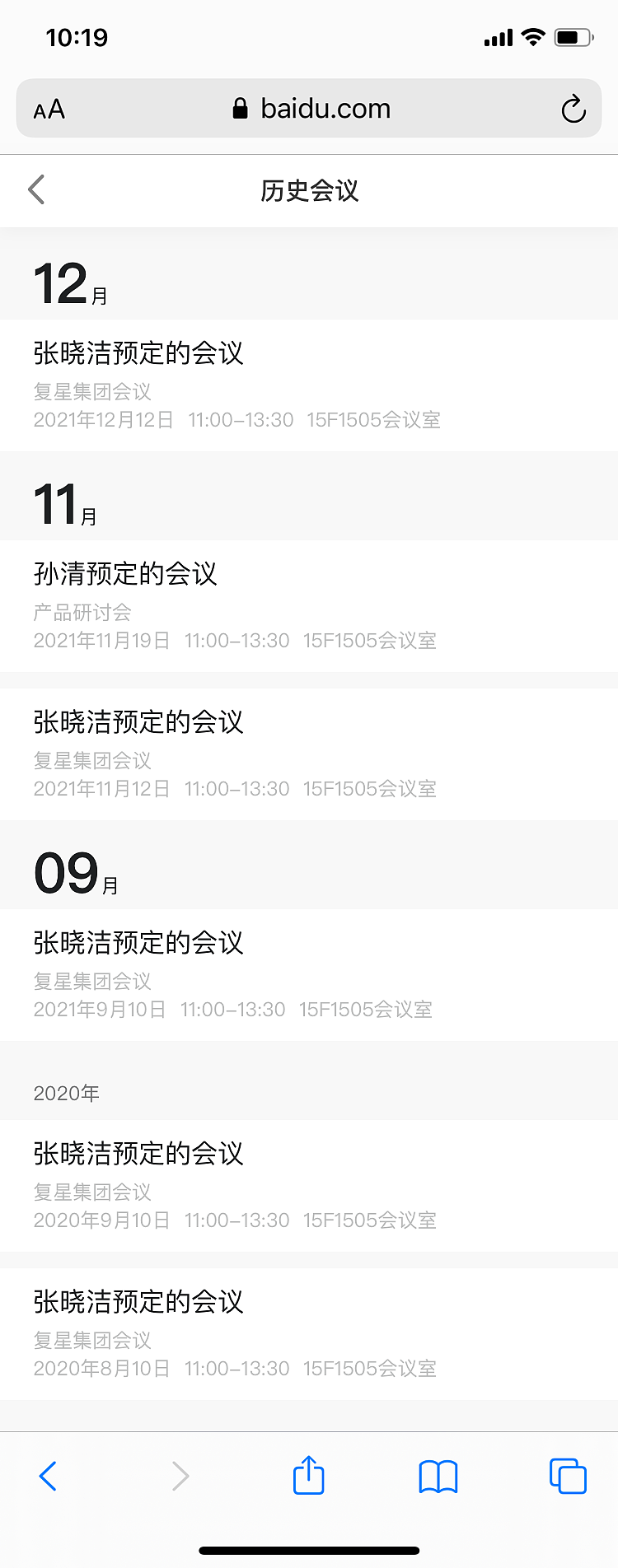Switch to the 历史会议 page title
The image size is (618, 1568).
click(x=308, y=189)
